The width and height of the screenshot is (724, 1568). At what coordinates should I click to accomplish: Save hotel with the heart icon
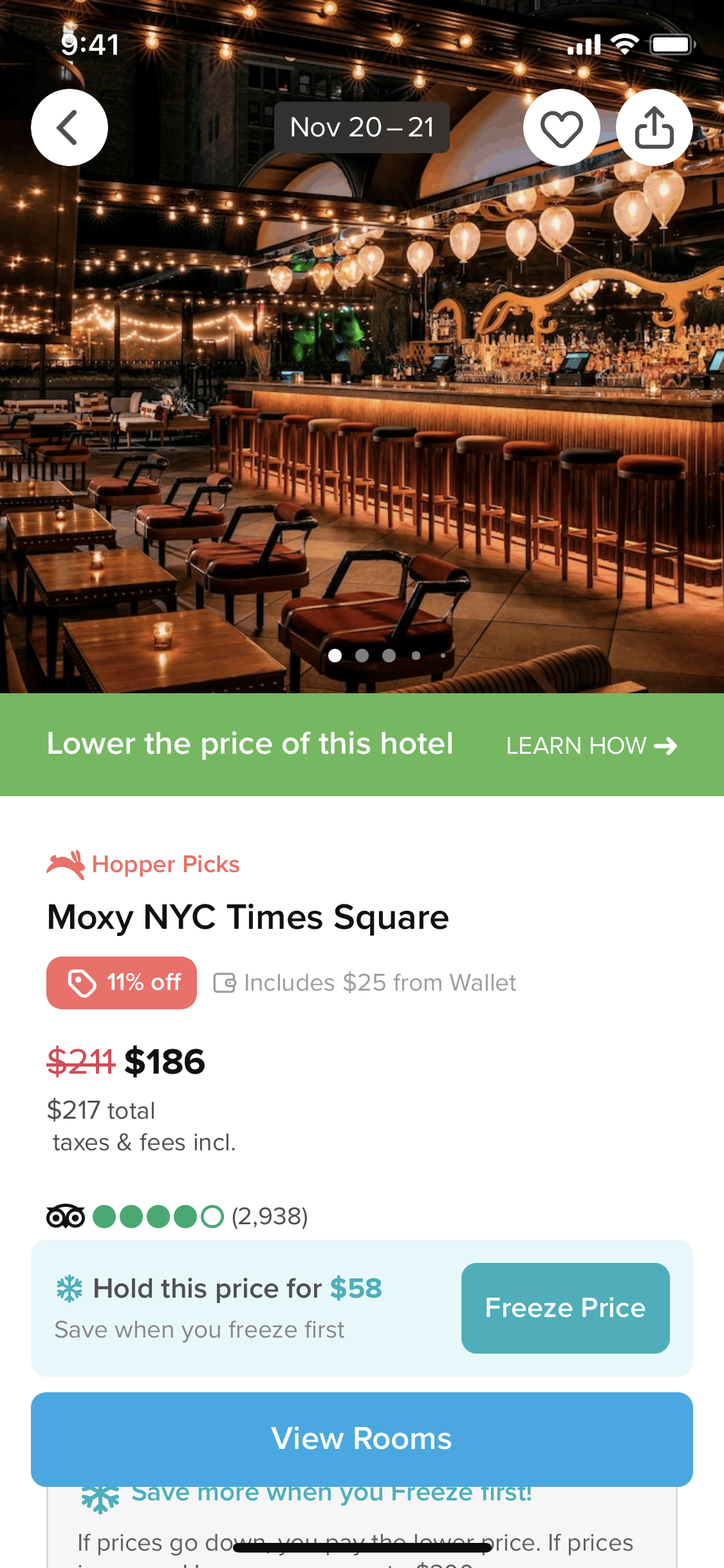click(561, 127)
